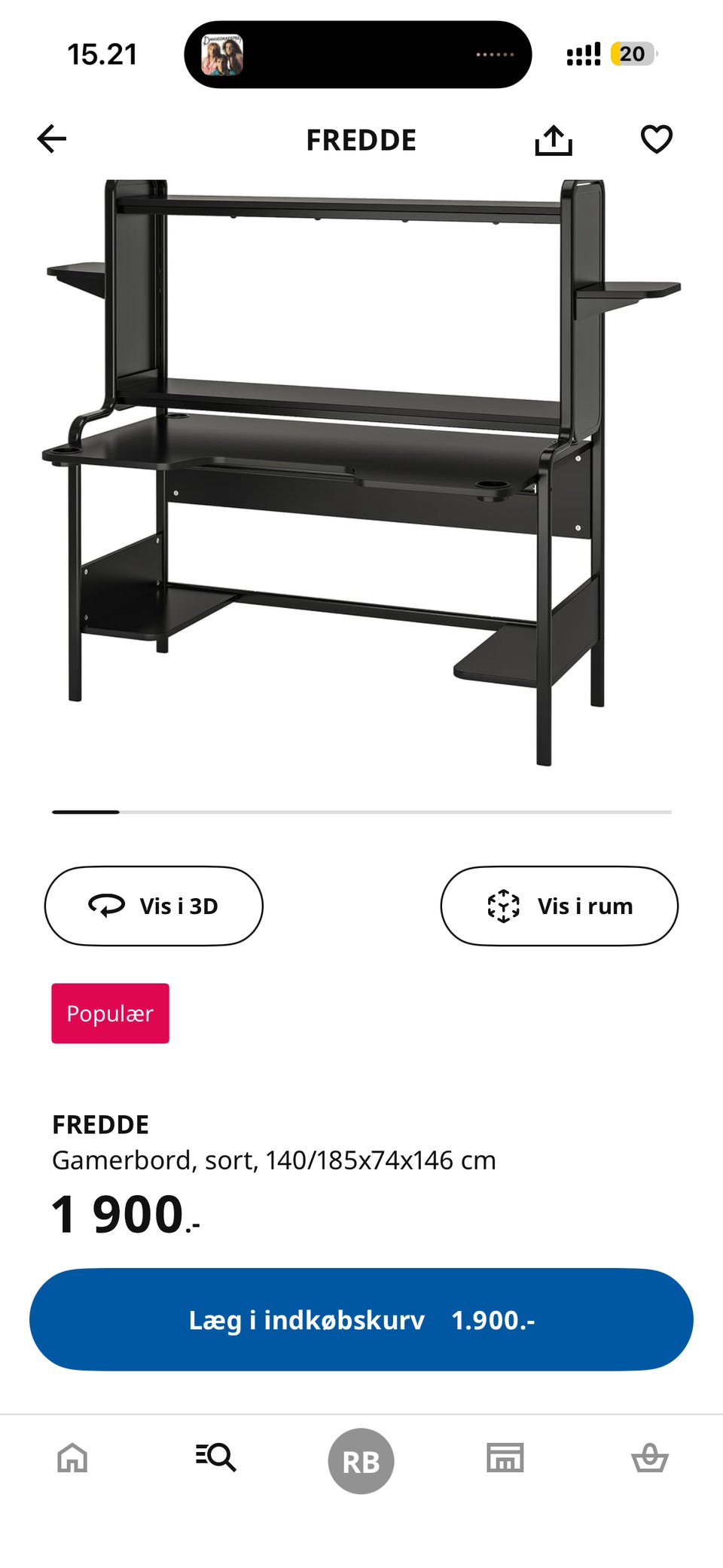Tap the augmented reality icon inside Vis i rum

click(x=504, y=906)
